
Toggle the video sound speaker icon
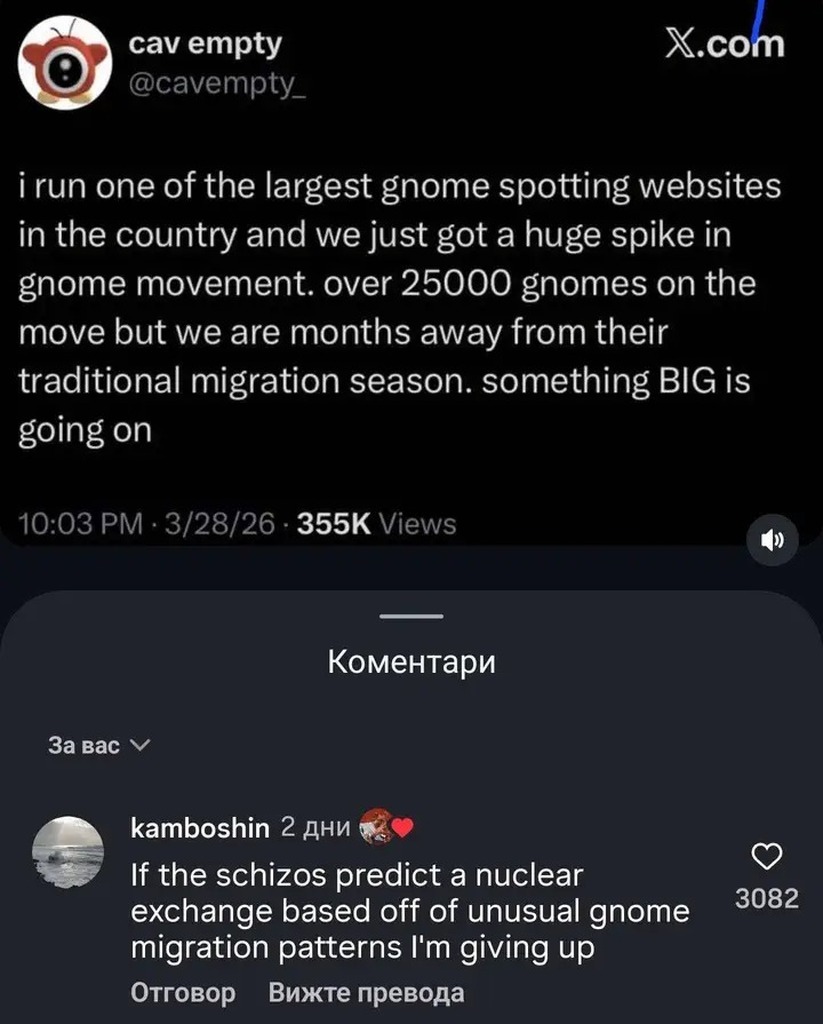[x=772, y=540]
